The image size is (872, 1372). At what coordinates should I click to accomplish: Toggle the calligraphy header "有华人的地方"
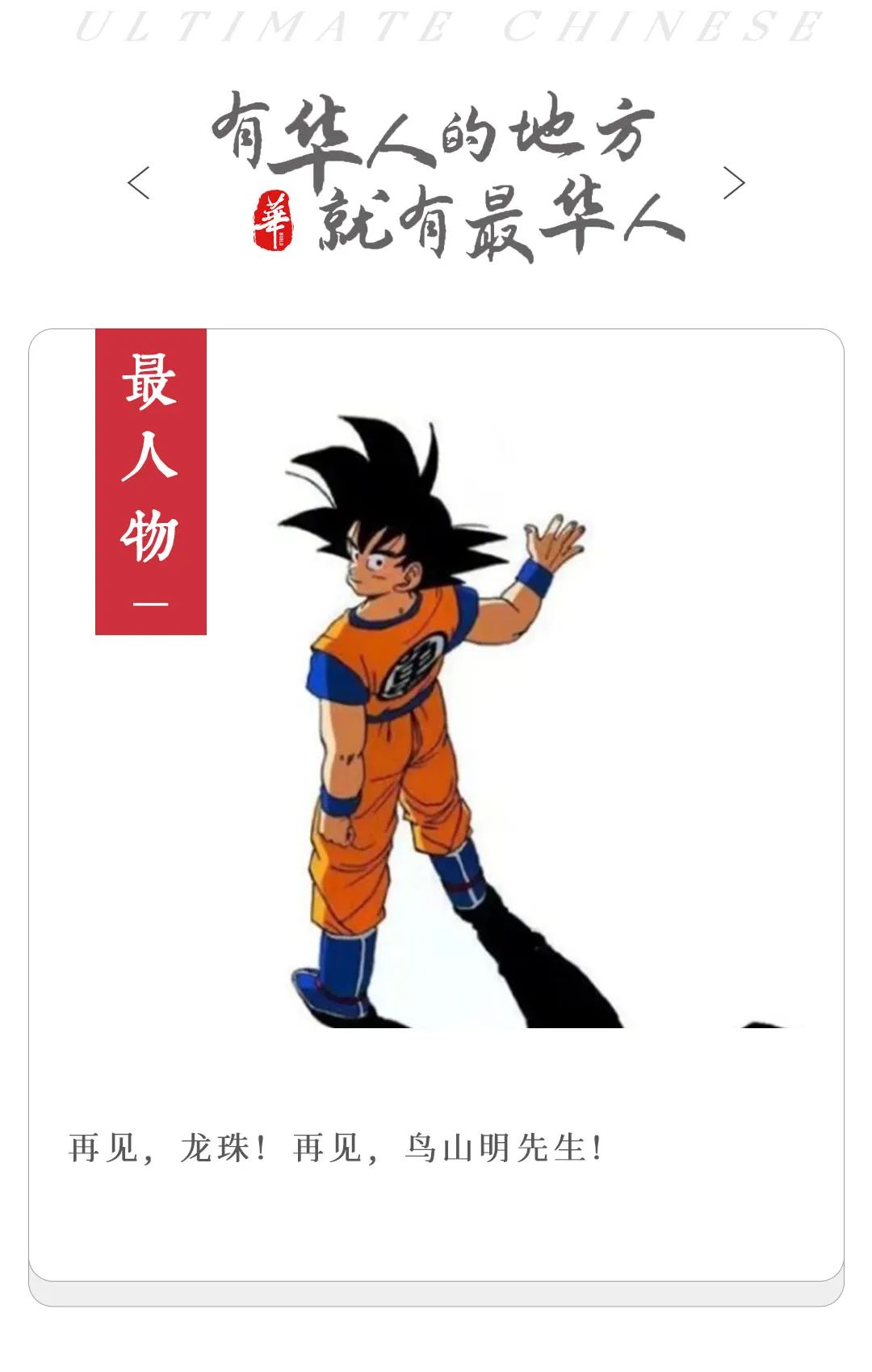[x=436, y=137]
